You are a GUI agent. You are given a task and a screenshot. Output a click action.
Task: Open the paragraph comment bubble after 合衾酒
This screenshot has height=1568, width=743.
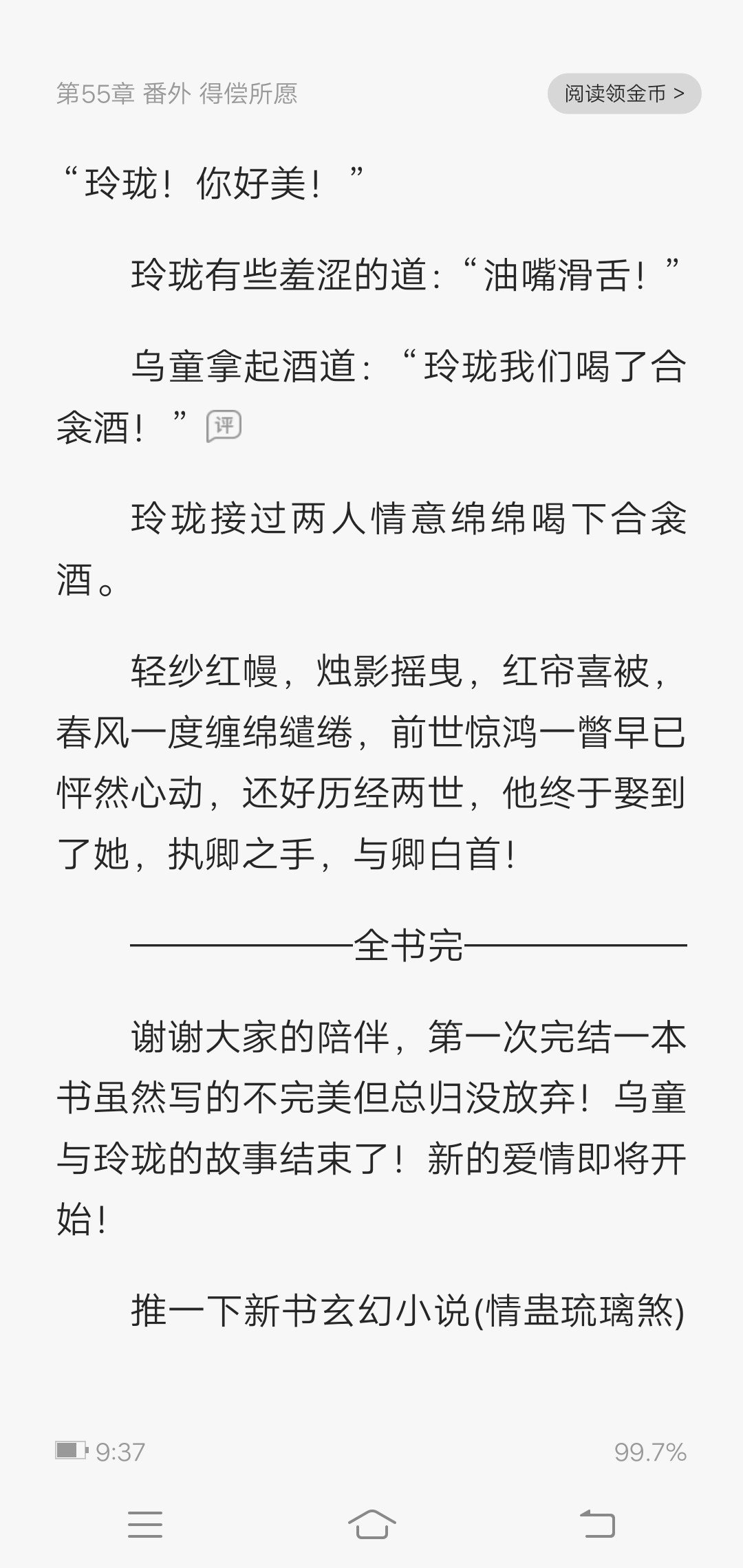pos(224,426)
